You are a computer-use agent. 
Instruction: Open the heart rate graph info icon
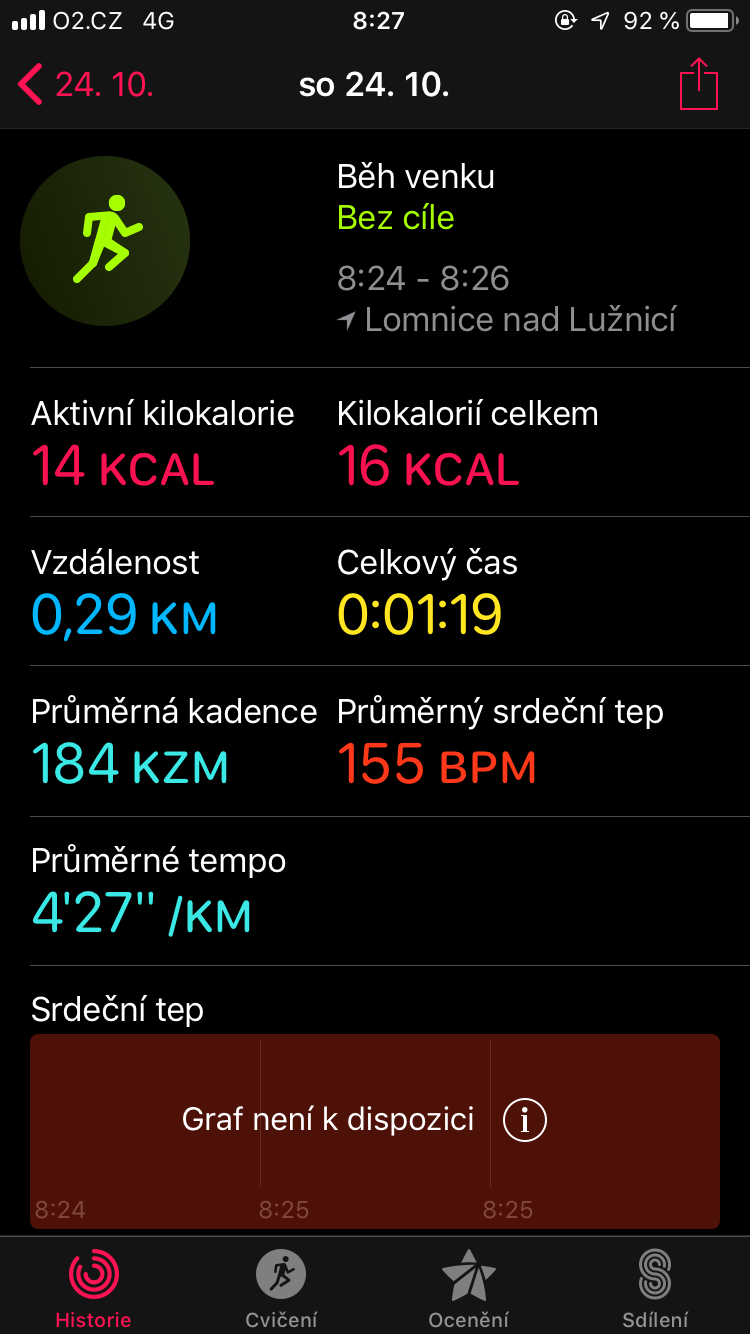pyautogui.click(x=524, y=1119)
